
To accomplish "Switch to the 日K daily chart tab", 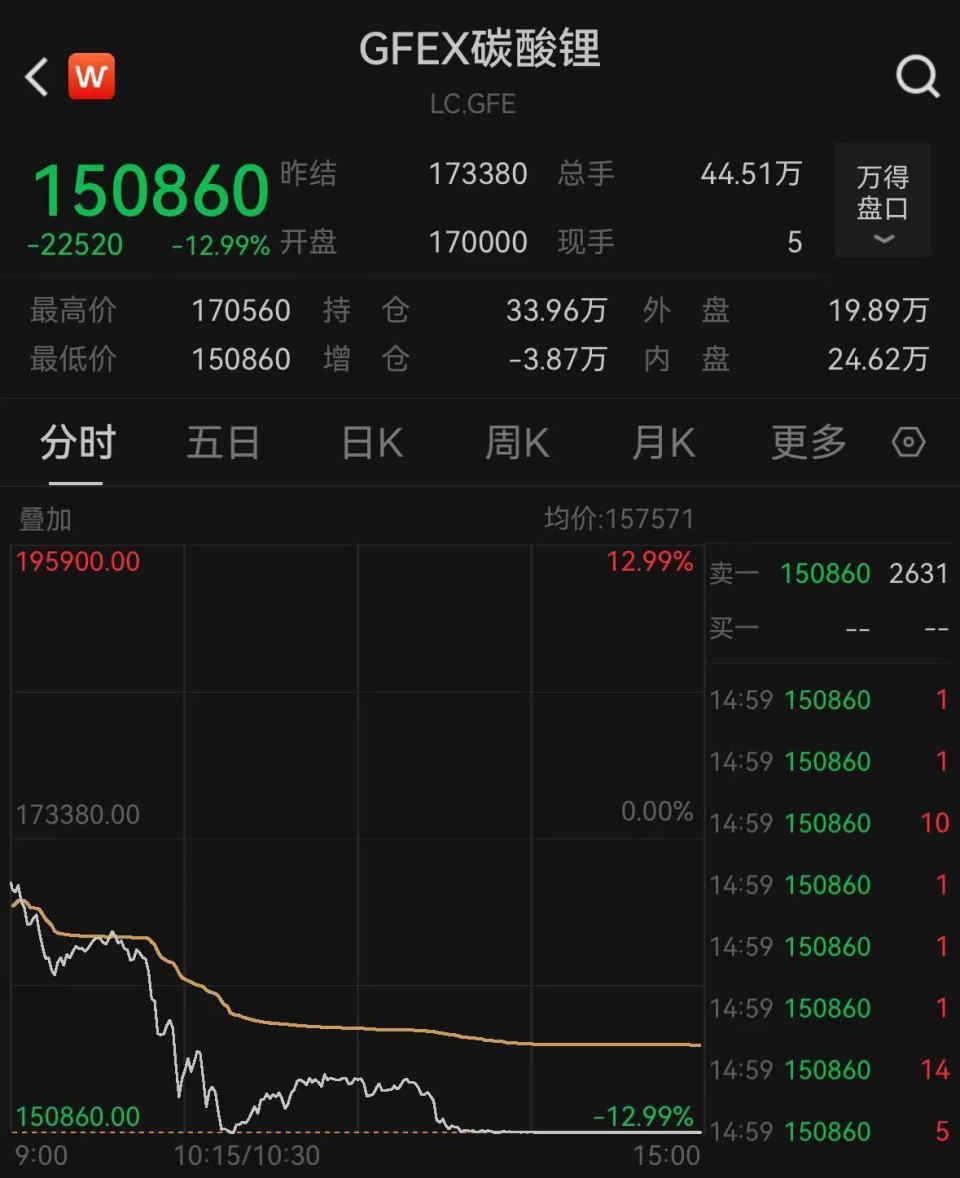I will [x=370, y=442].
